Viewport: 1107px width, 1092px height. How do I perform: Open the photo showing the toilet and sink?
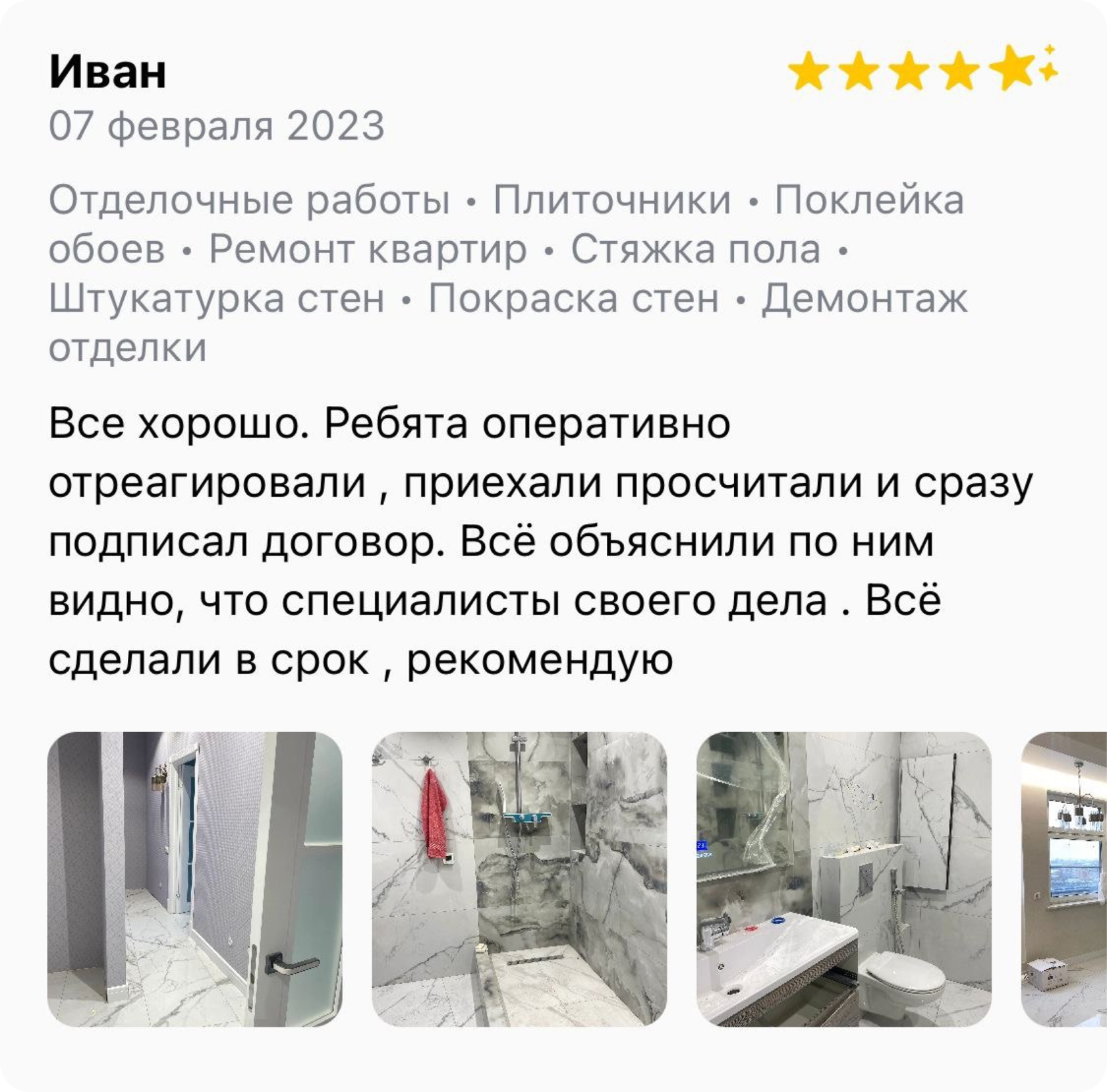844,878
